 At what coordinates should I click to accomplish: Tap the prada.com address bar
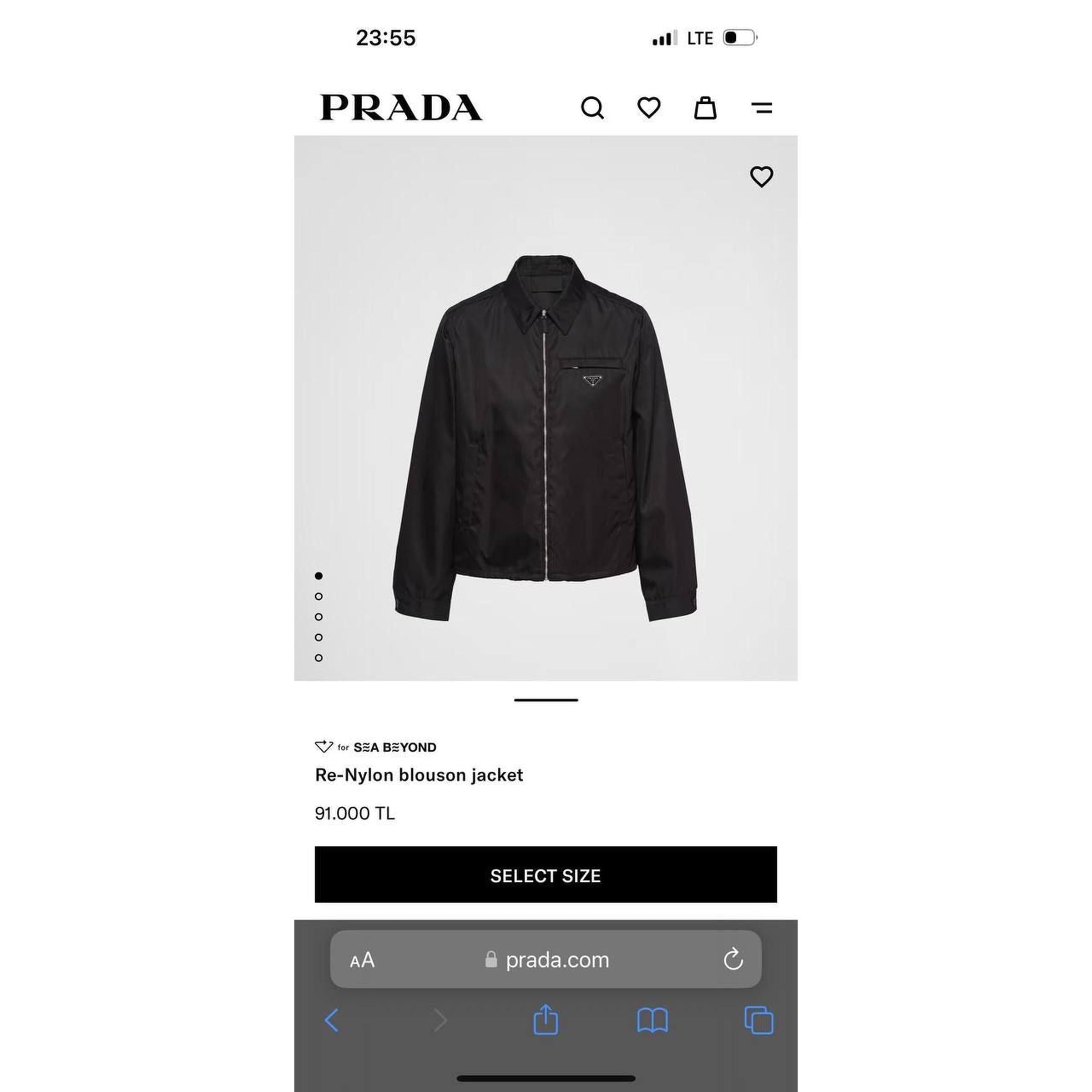click(x=547, y=960)
